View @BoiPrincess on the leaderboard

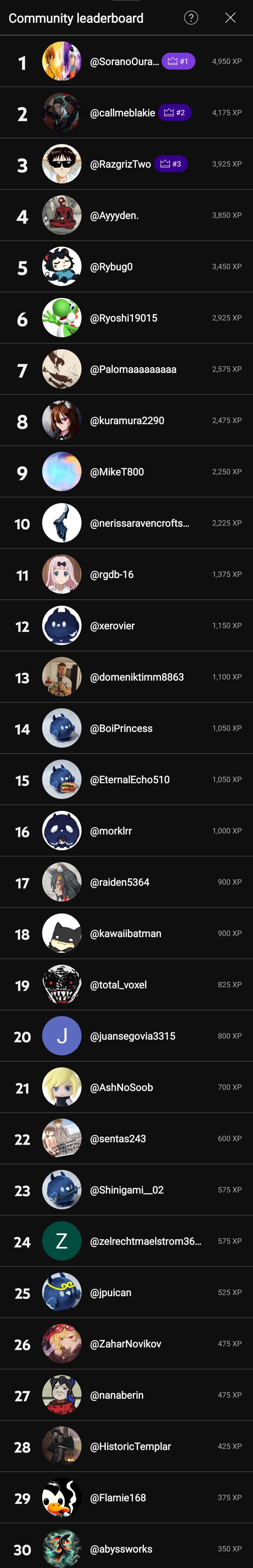(x=121, y=728)
